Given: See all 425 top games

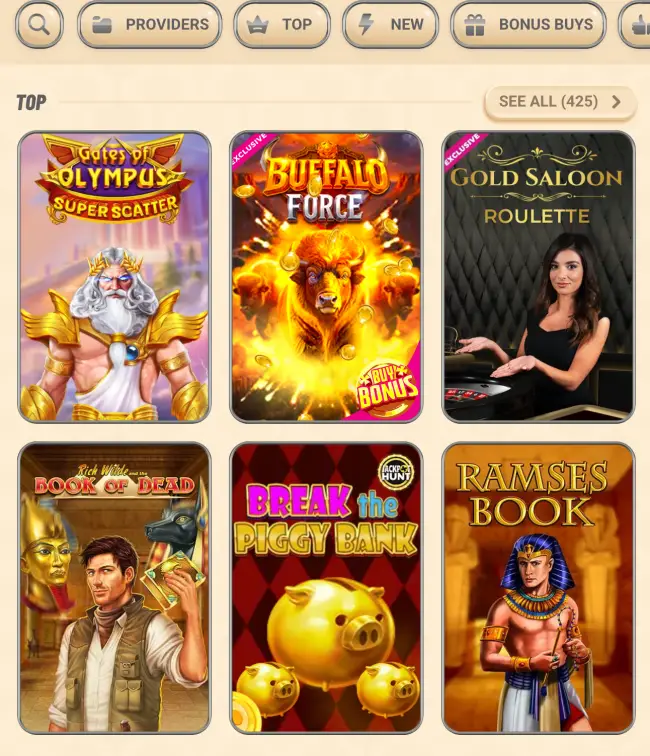Looking at the screenshot, I should click(560, 102).
